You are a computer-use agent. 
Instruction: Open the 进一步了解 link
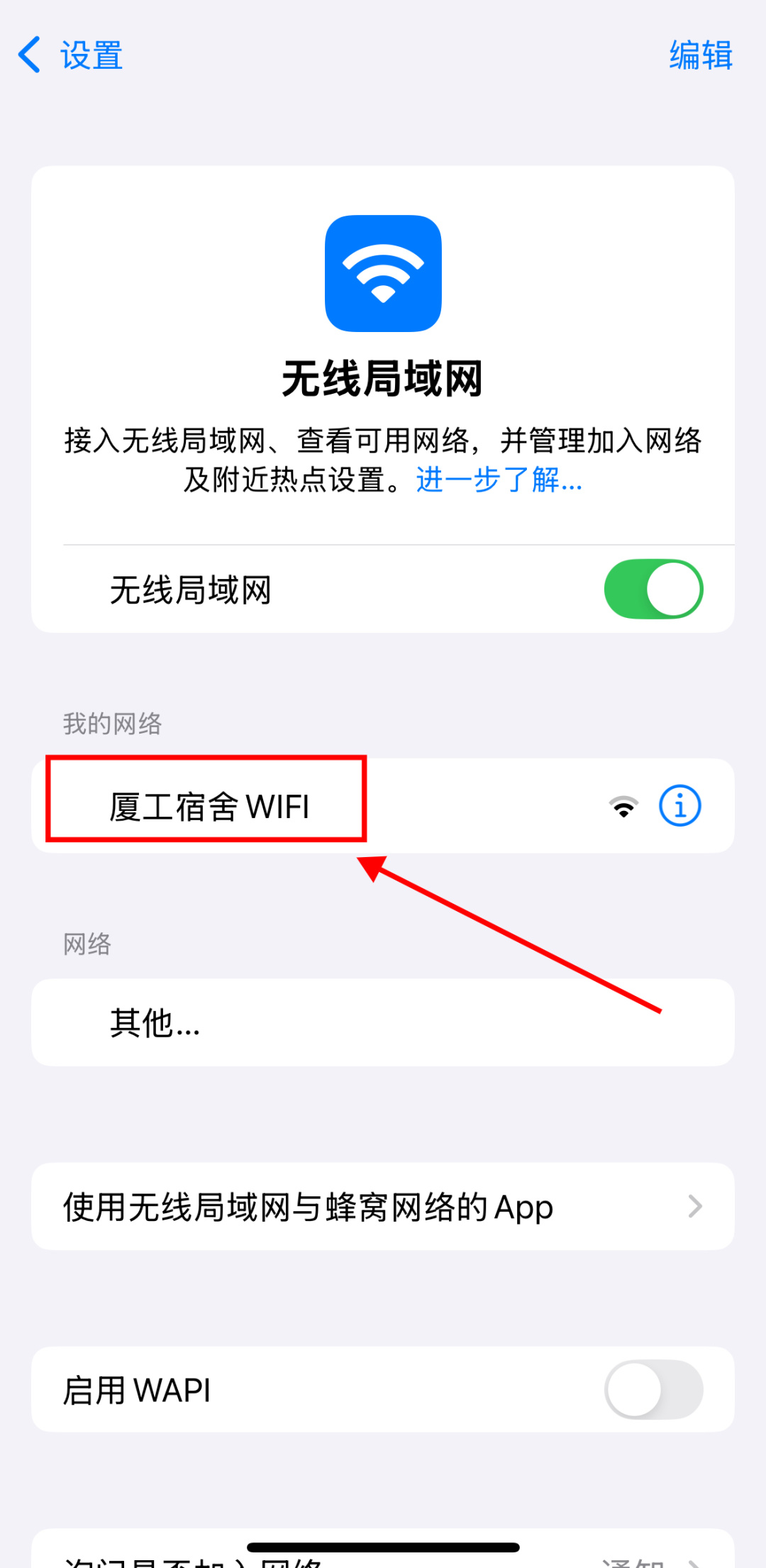click(x=499, y=480)
